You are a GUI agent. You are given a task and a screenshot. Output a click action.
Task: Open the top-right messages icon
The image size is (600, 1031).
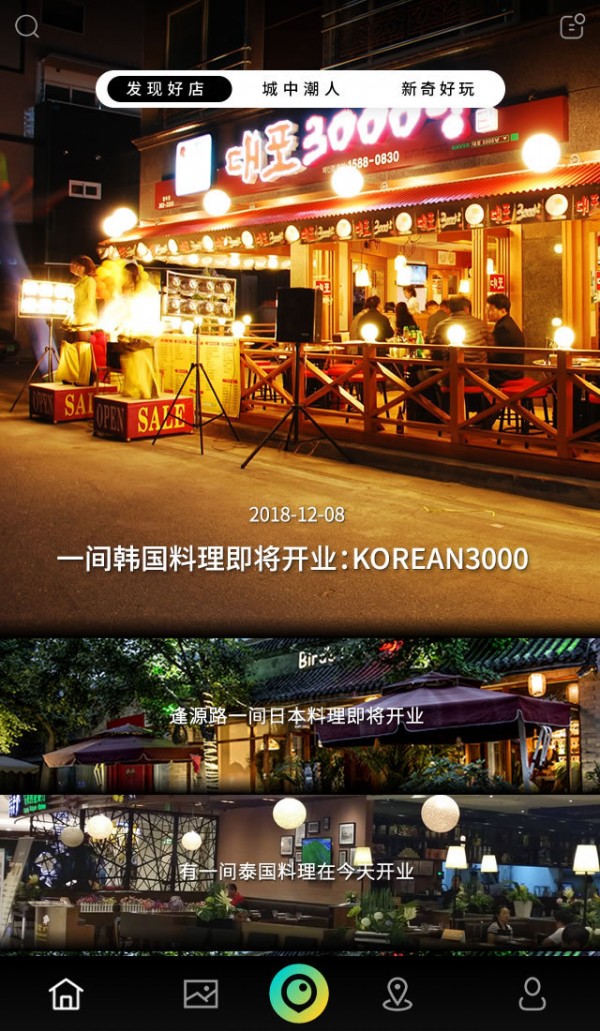click(572, 27)
